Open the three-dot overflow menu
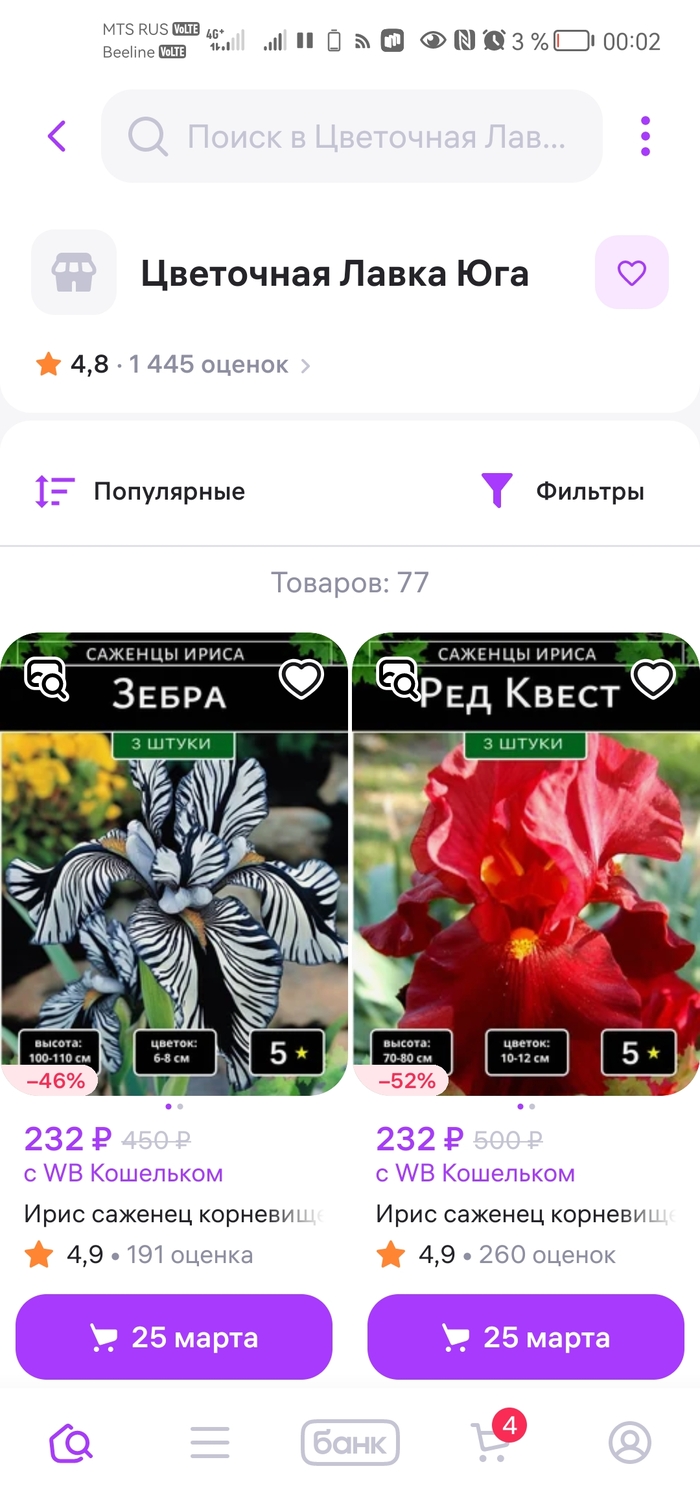This screenshot has height=1497, width=700. click(x=645, y=136)
